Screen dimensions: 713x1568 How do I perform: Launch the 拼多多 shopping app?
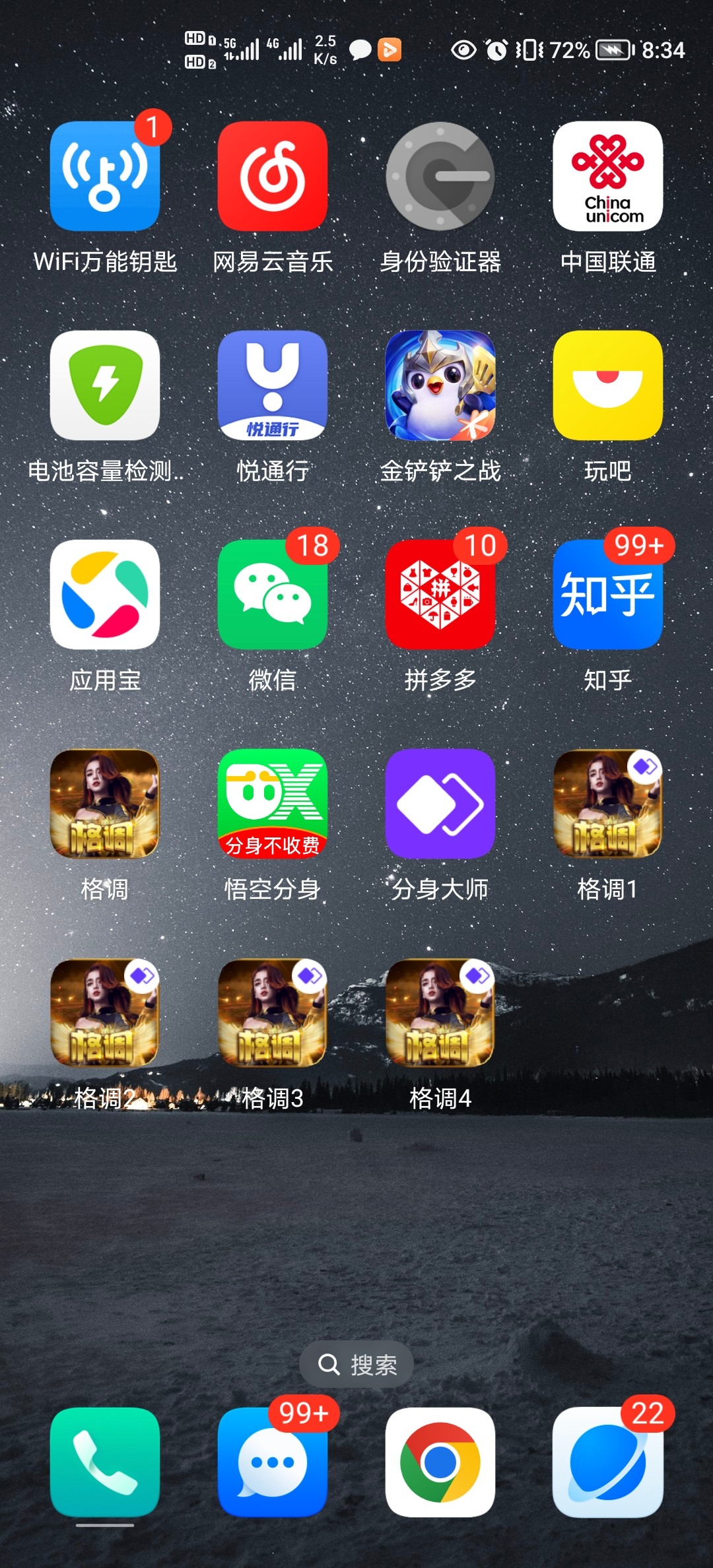click(440, 595)
